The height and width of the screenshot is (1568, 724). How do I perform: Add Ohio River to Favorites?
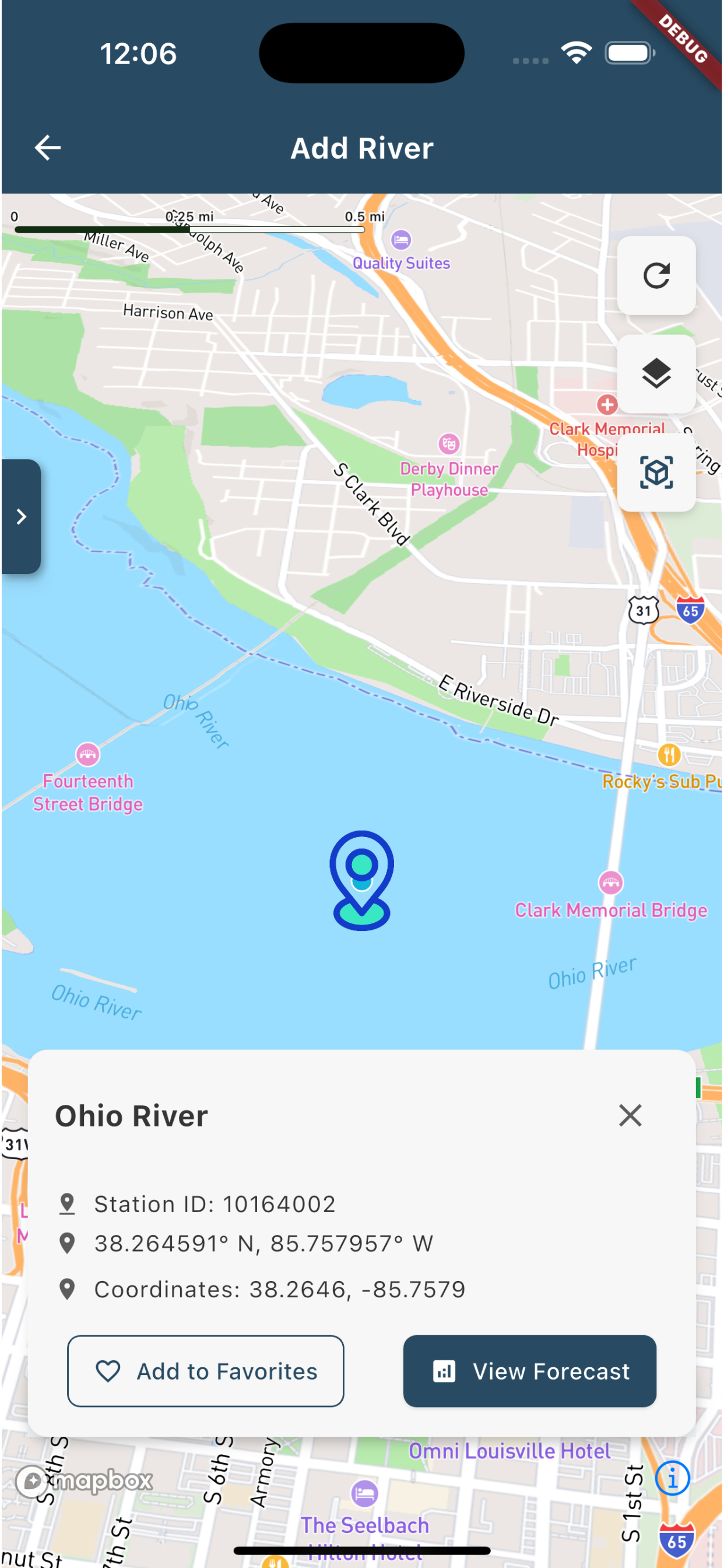tap(206, 1371)
